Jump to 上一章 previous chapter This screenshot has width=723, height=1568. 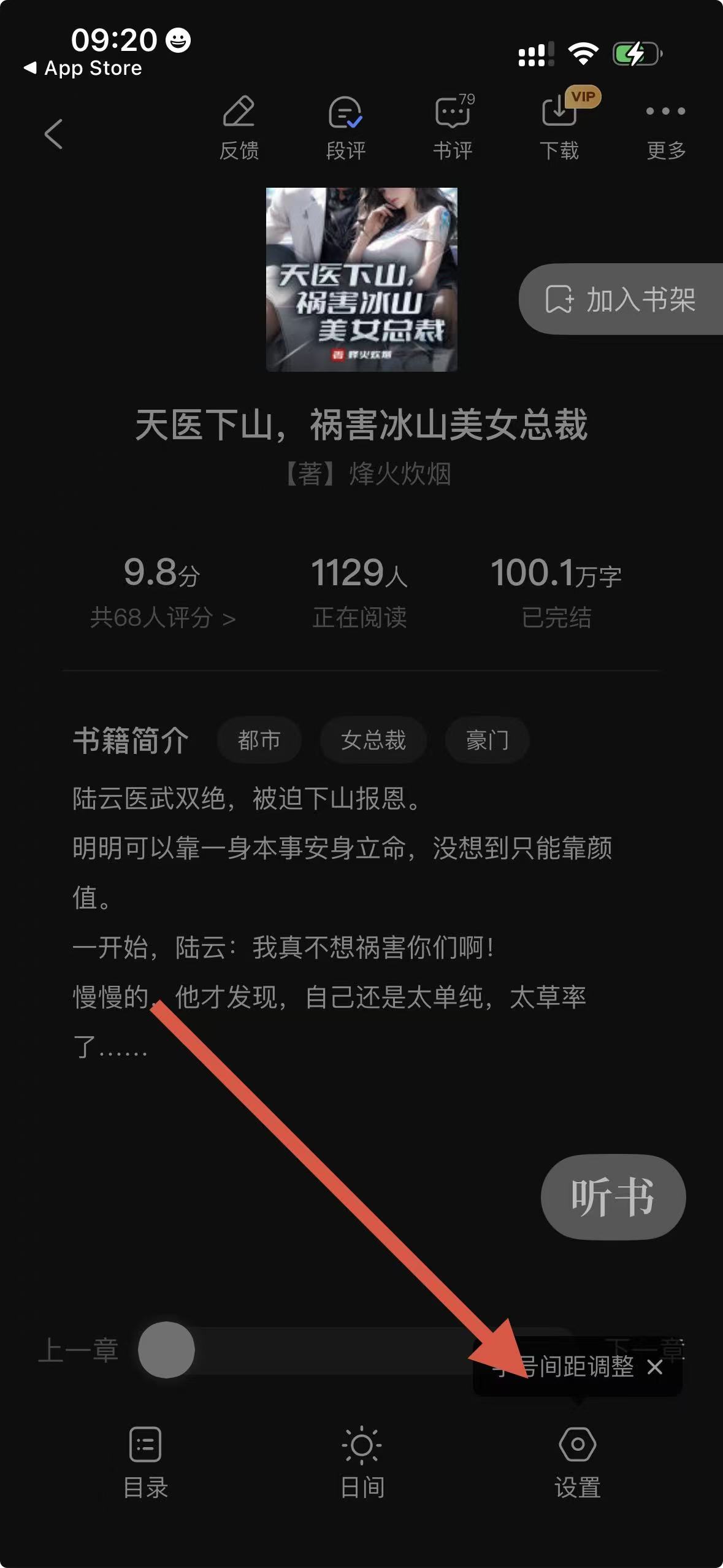[x=78, y=1351]
